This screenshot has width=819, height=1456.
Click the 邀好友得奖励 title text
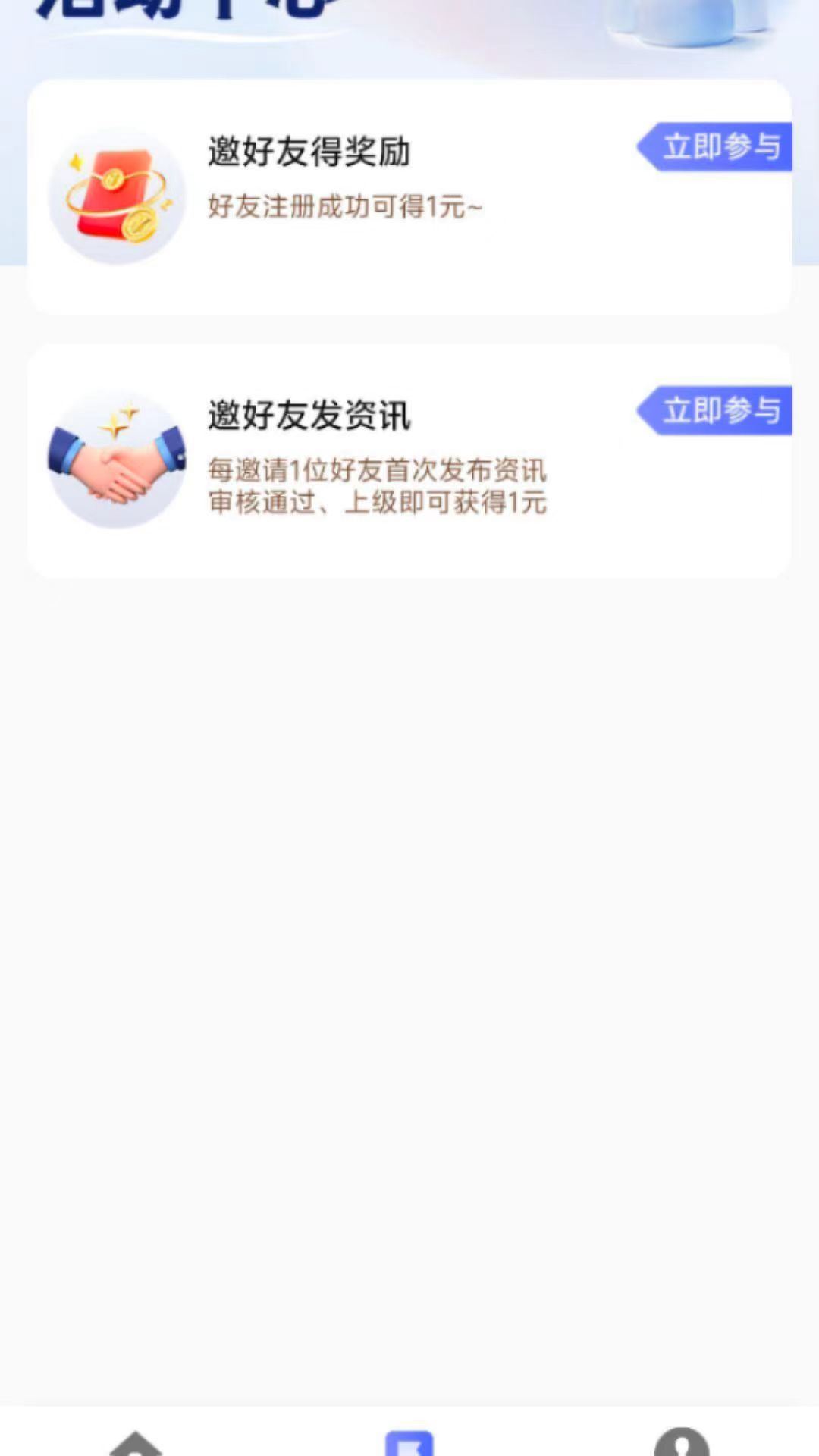(309, 152)
